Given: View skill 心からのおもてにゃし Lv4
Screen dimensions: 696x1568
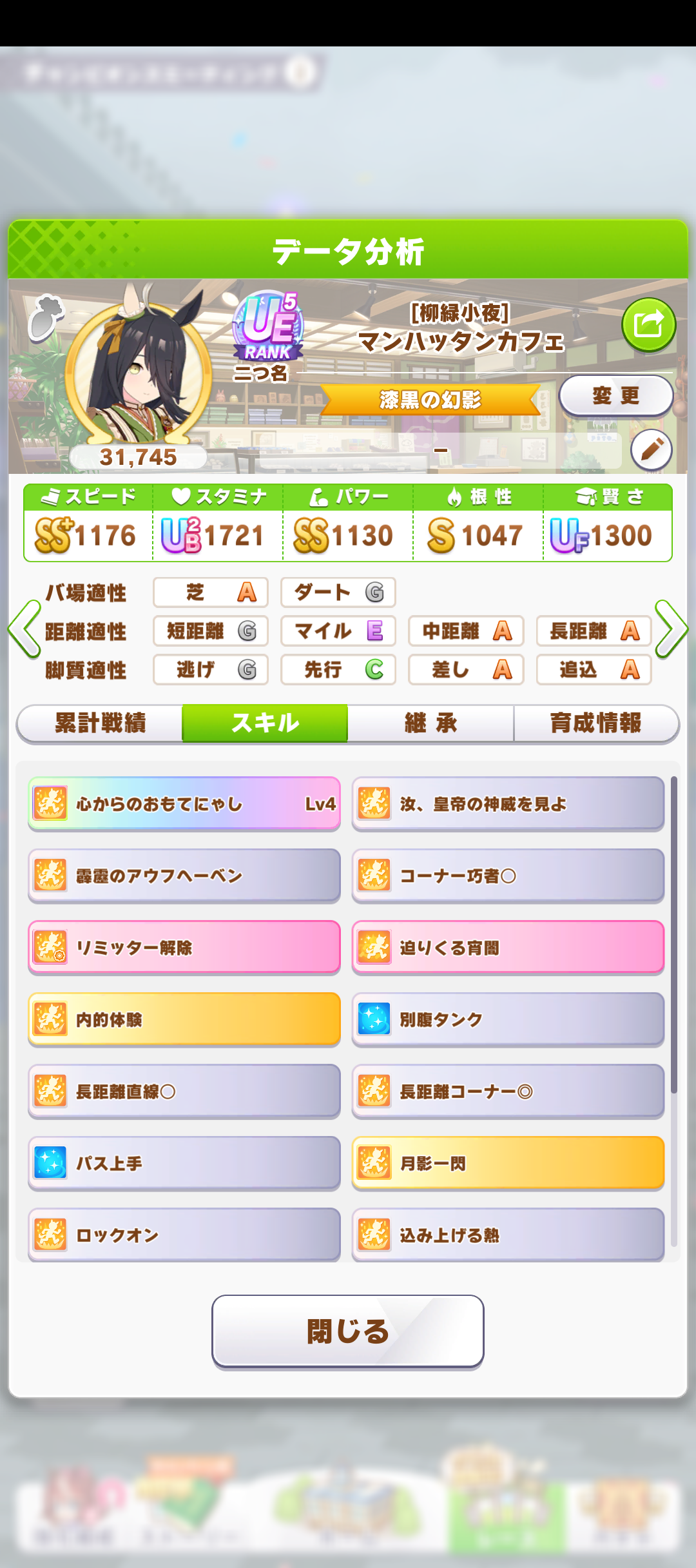Looking at the screenshot, I should coord(184,803).
